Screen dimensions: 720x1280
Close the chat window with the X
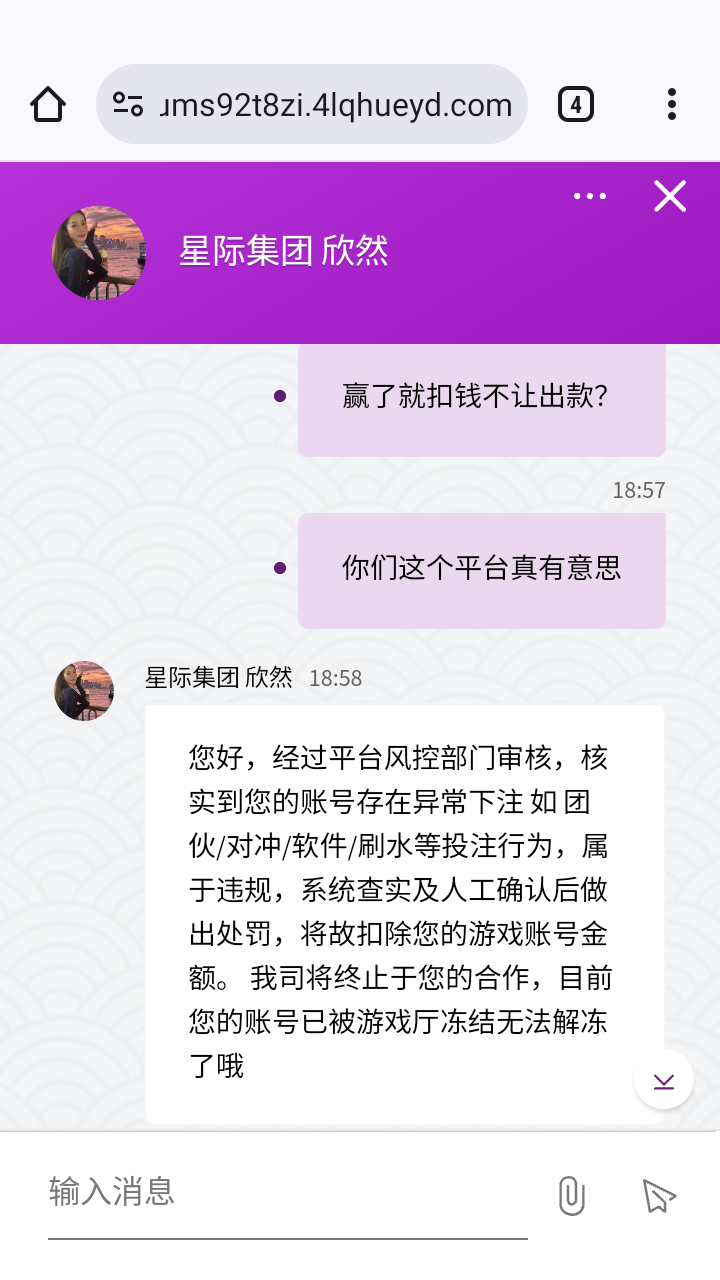(669, 196)
